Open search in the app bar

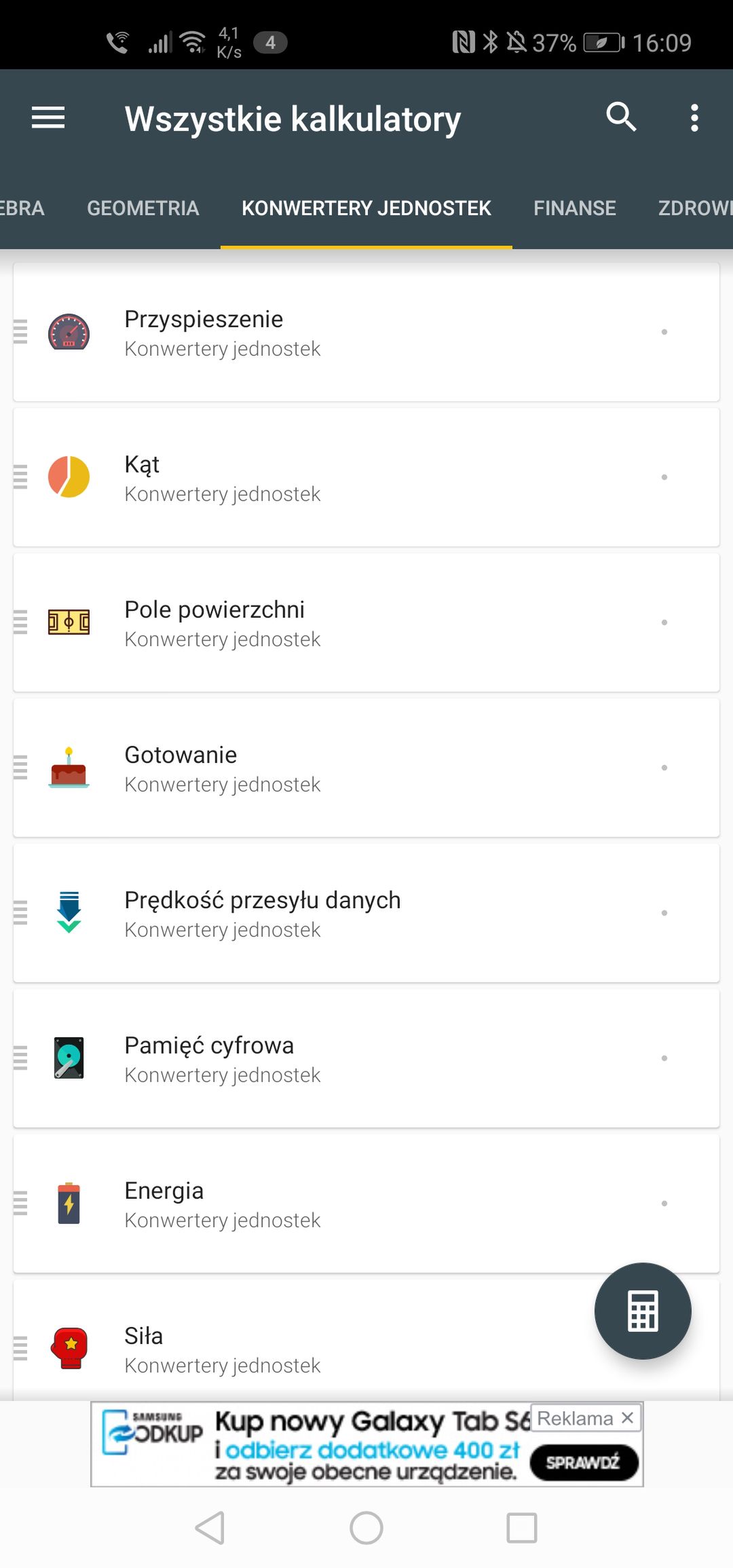pos(621,117)
